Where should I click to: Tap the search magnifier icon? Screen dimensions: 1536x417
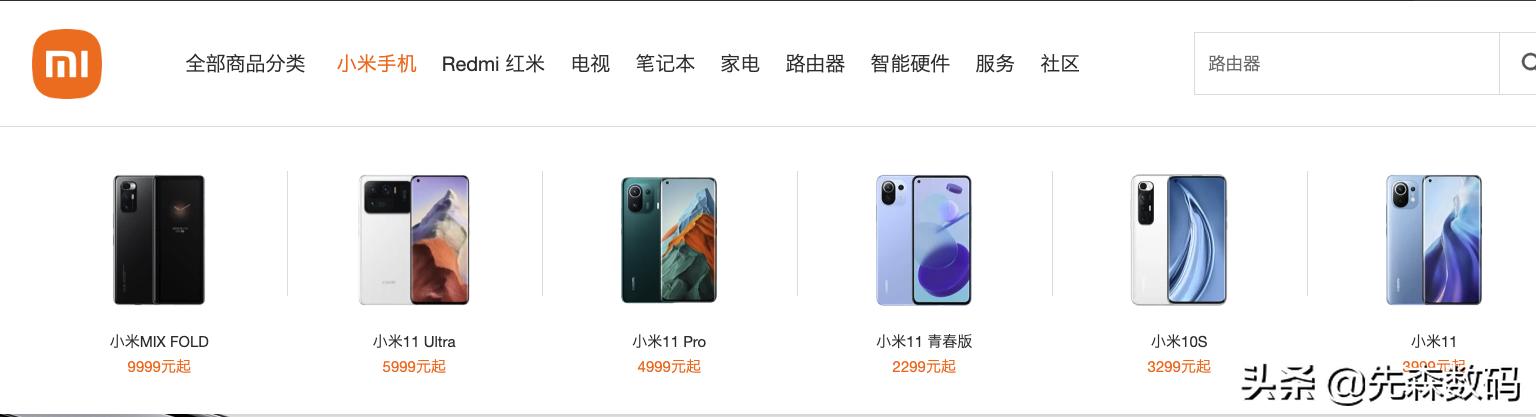[1524, 63]
